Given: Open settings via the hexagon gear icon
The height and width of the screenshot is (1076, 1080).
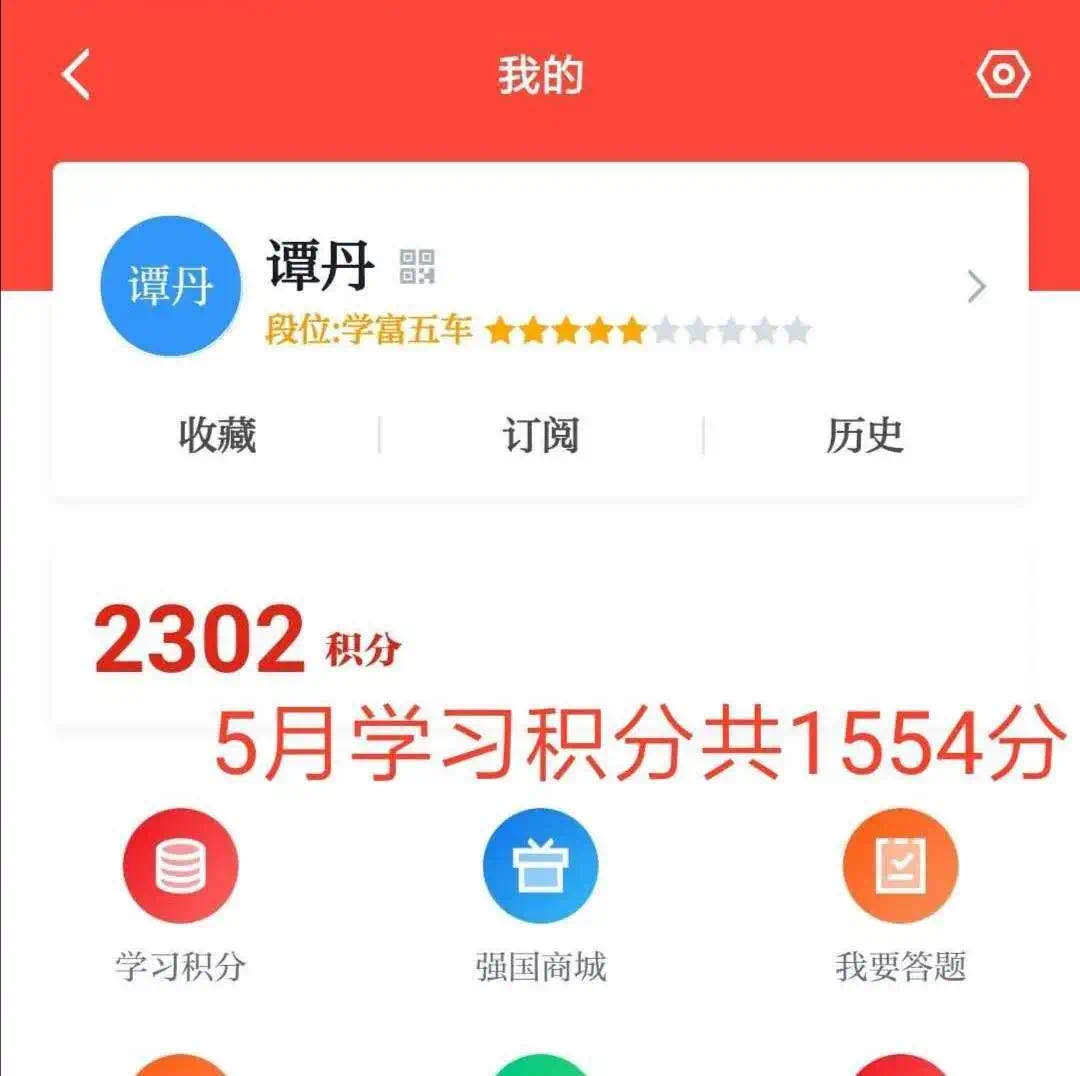Looking at the screenshot, I should pyautogui.click(x=1002, y=75).
